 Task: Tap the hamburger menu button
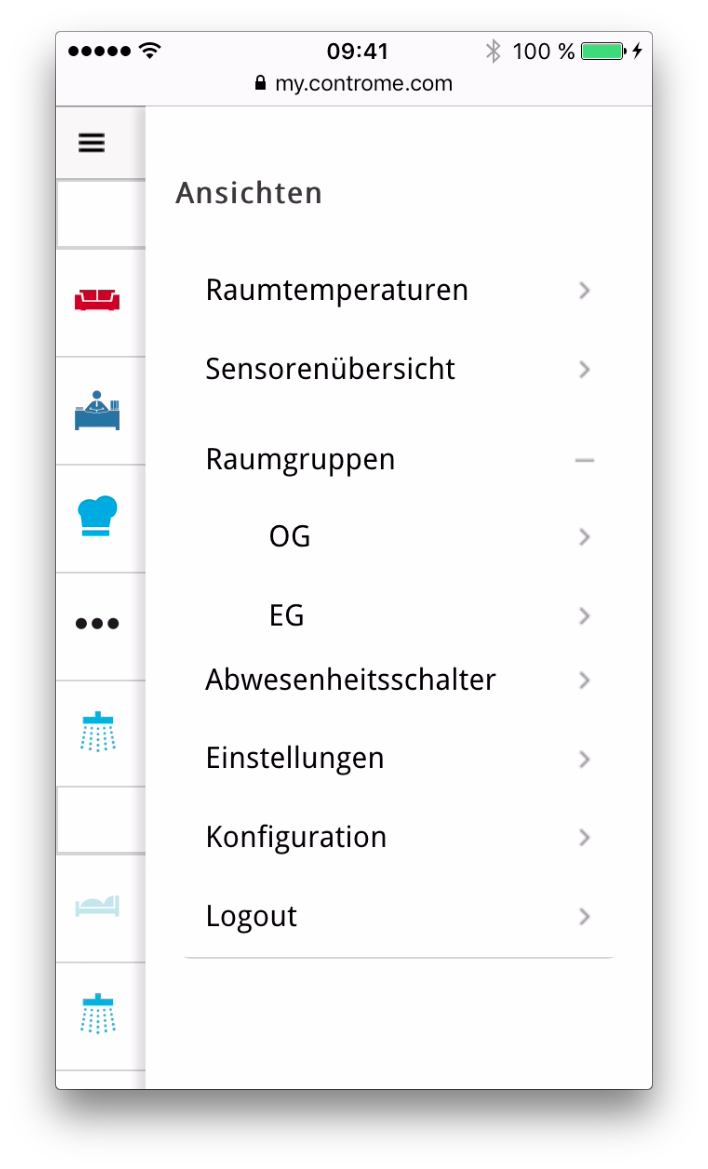pyautogui.click(x=92, y=142)
